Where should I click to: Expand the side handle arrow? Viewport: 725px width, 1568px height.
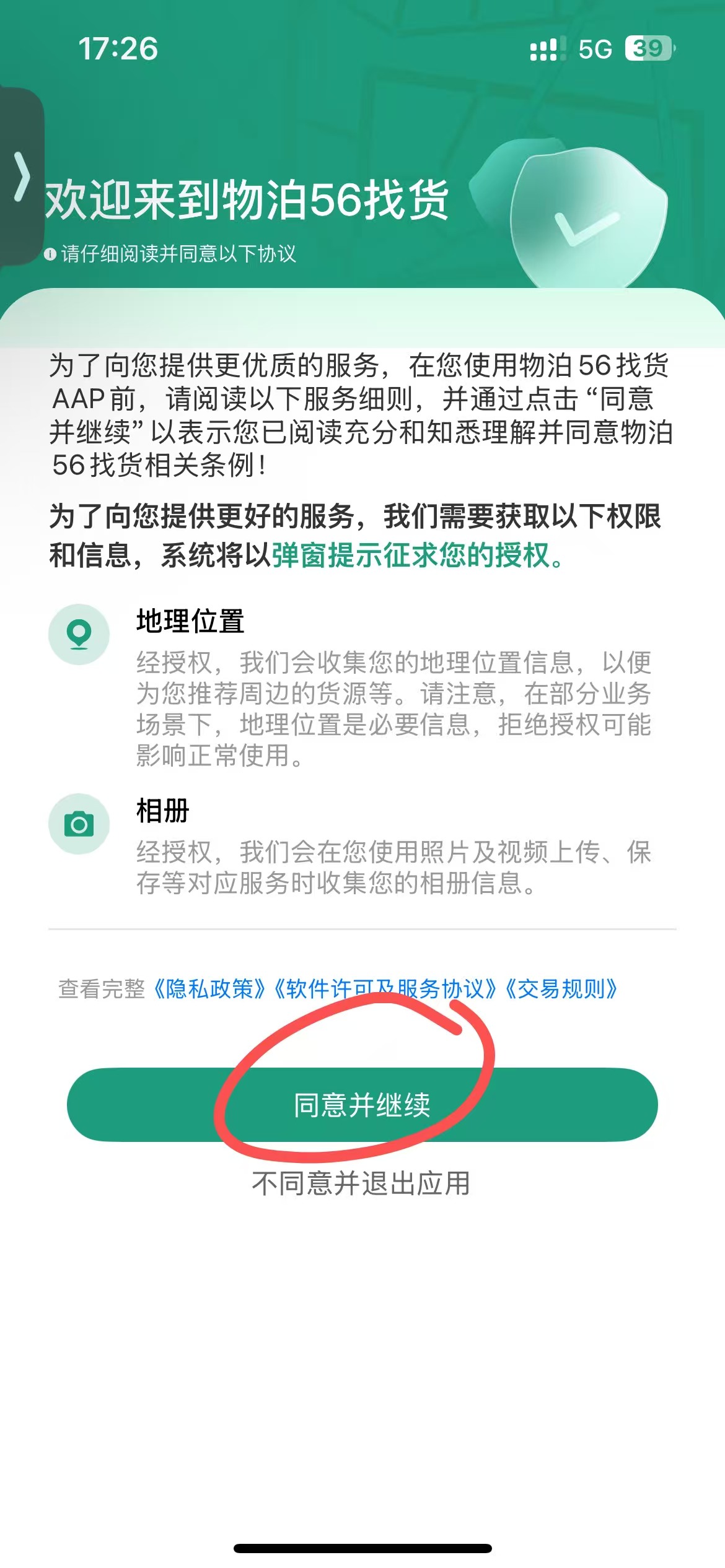point(22,176)
